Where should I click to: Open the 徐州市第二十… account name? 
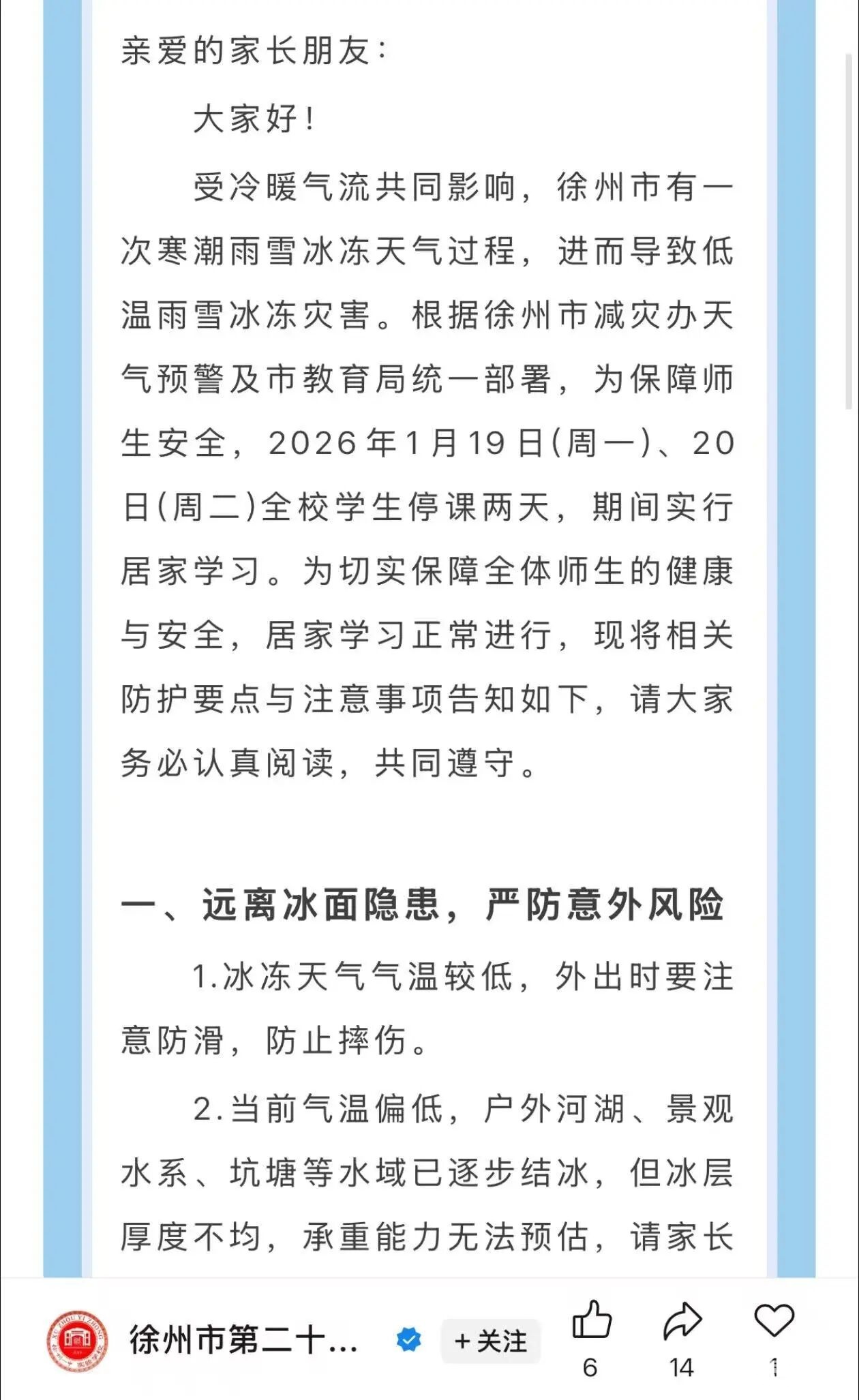(243, 1341)
